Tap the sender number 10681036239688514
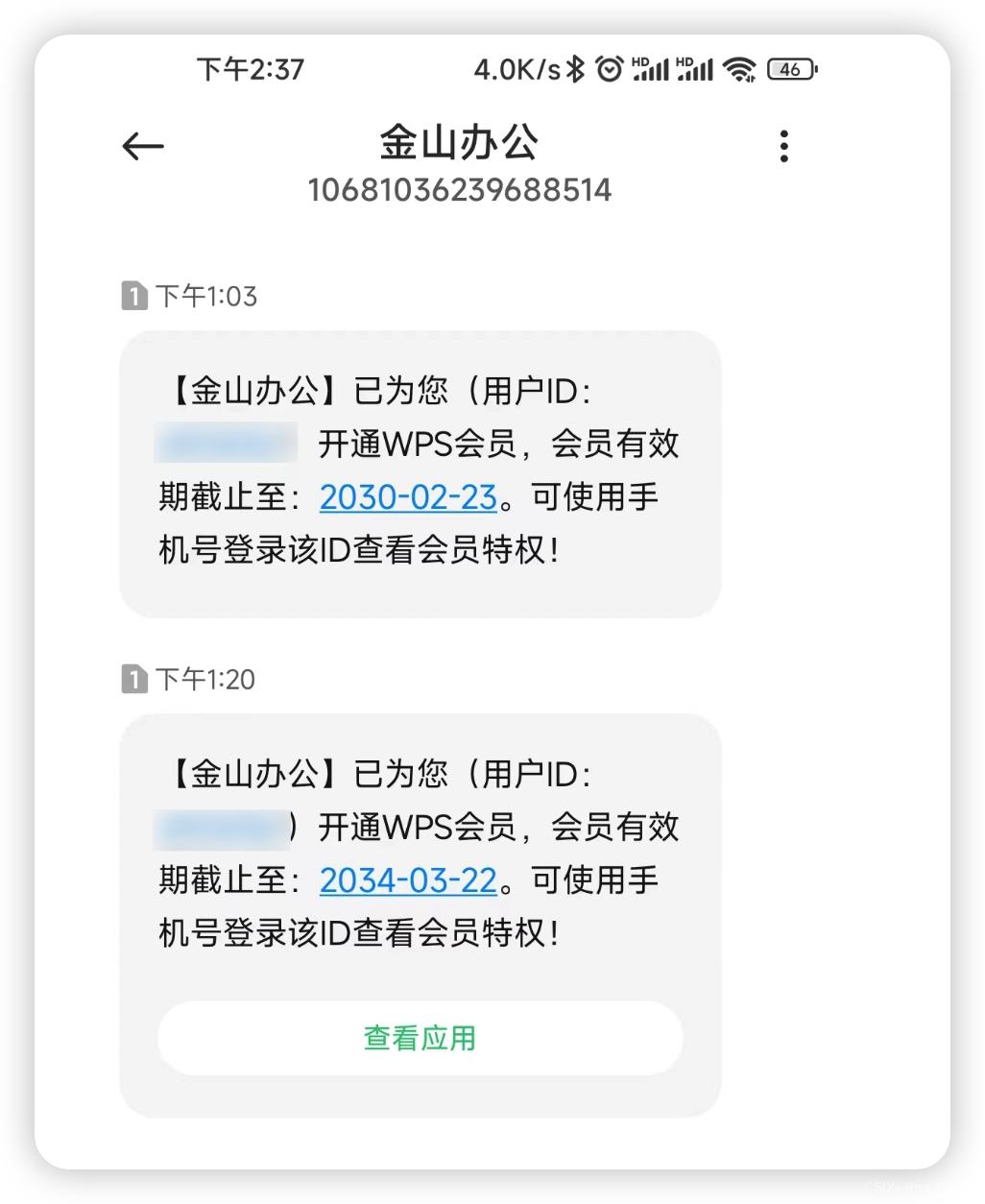The width and height of the screenshot is (985, 1204). [460, 190]
